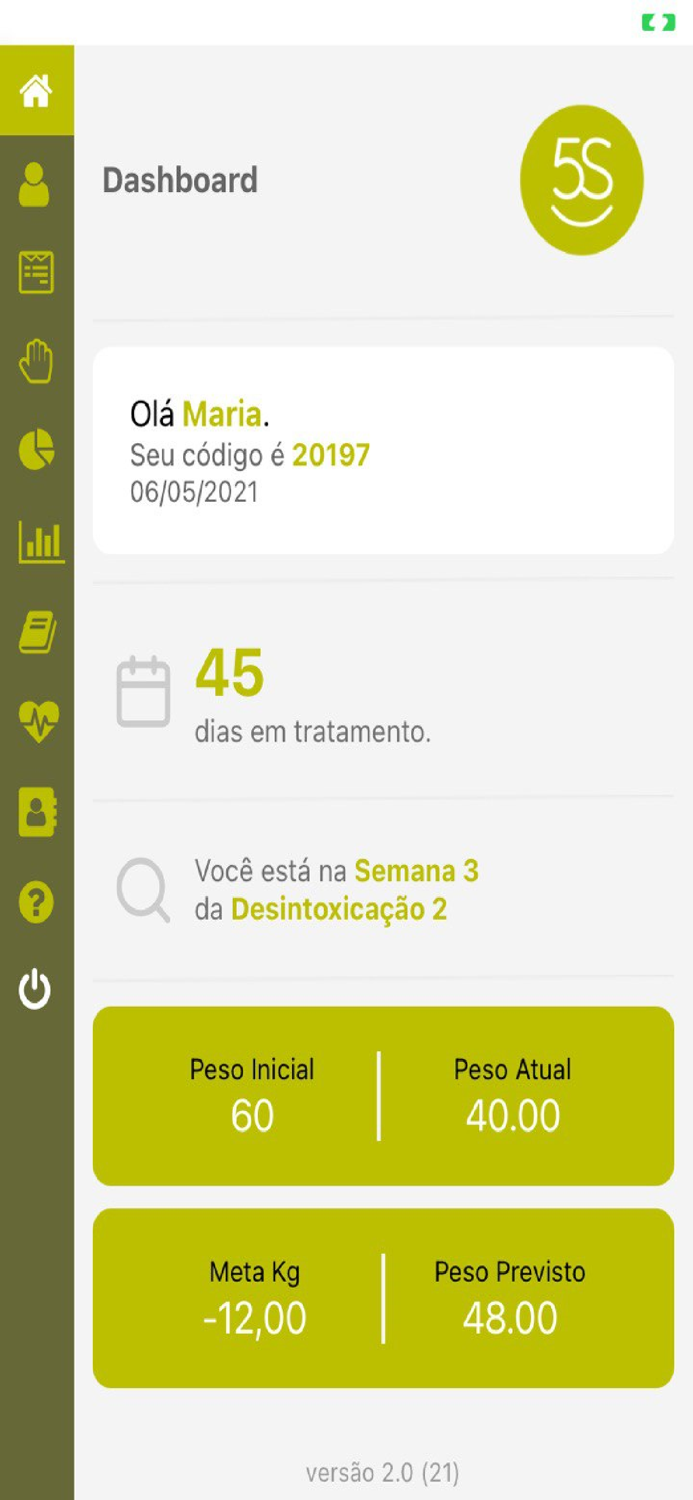The width and height of the screenshot is (693, 1500).
Task: Open the pie chart section
Action: point(36,450)
